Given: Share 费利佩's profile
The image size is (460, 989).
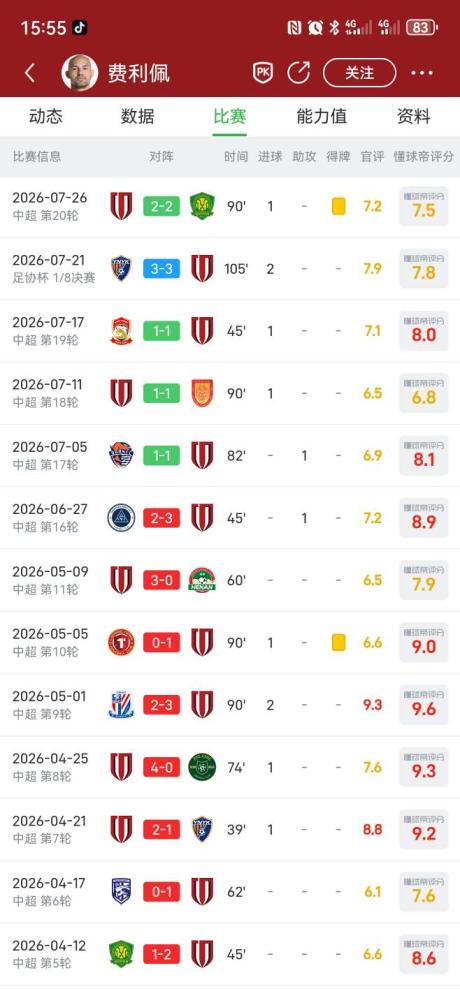Looking at the screenshot, I should click(298, 73).
